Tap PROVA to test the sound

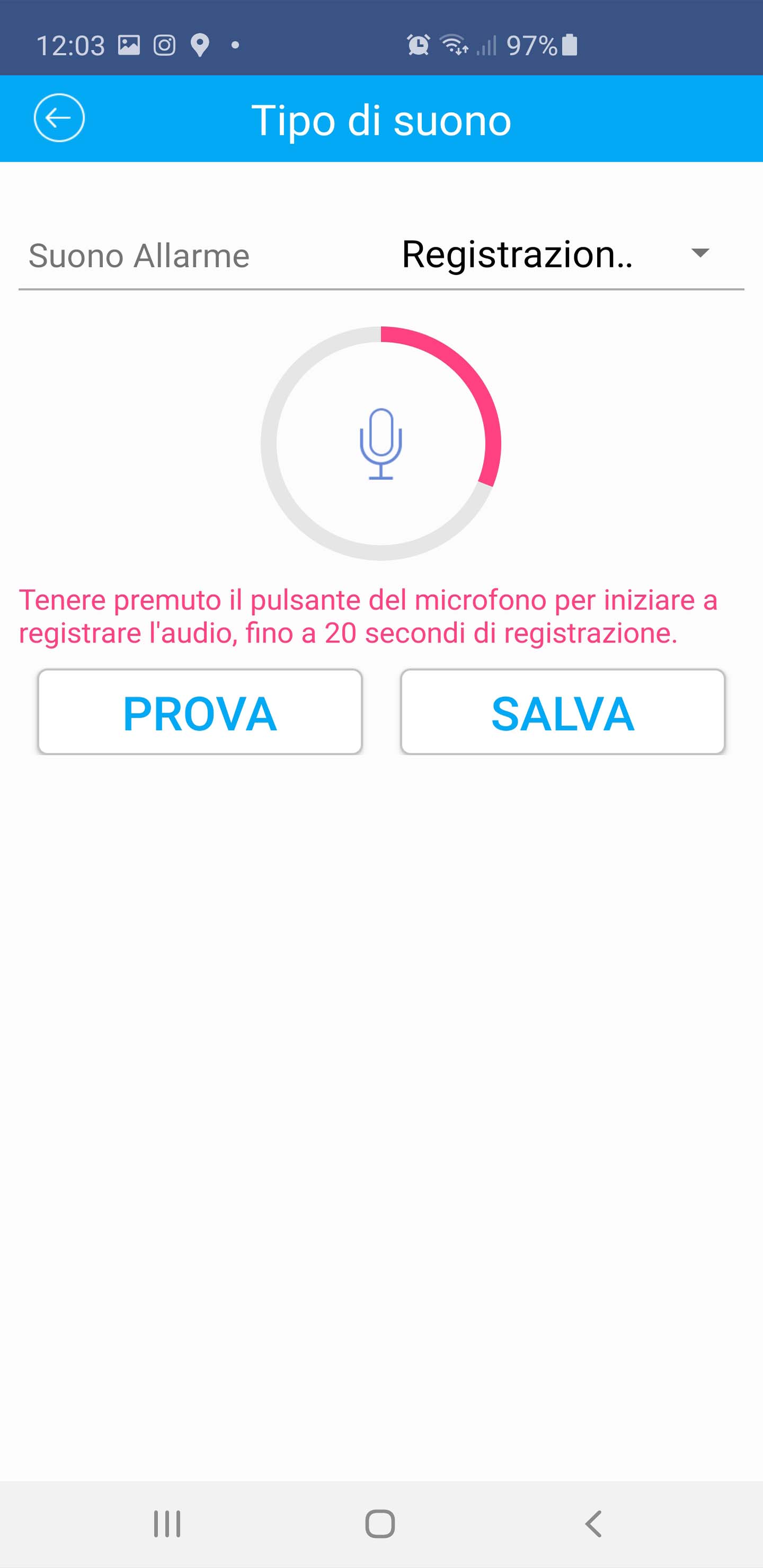coord(200,712)
